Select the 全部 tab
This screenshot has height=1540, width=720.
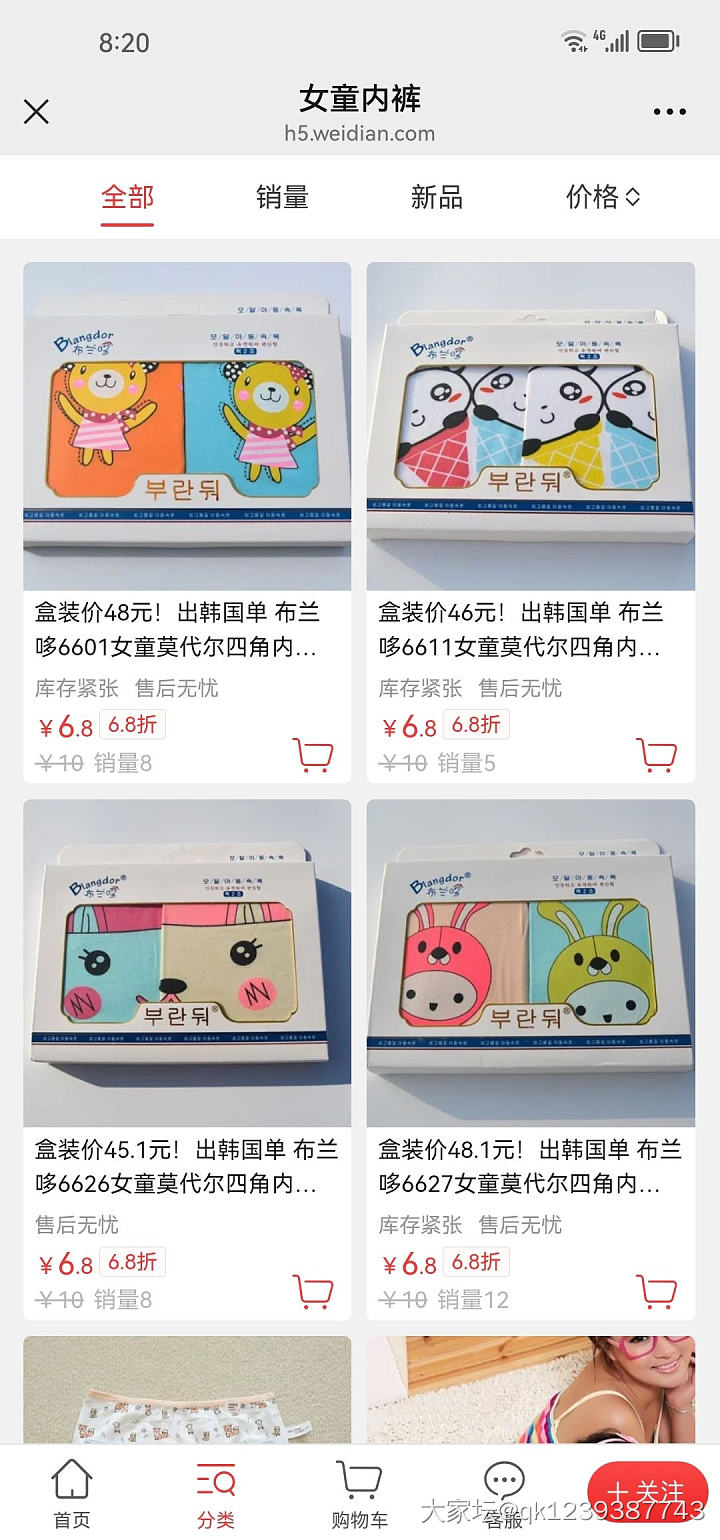click(126, 197)
